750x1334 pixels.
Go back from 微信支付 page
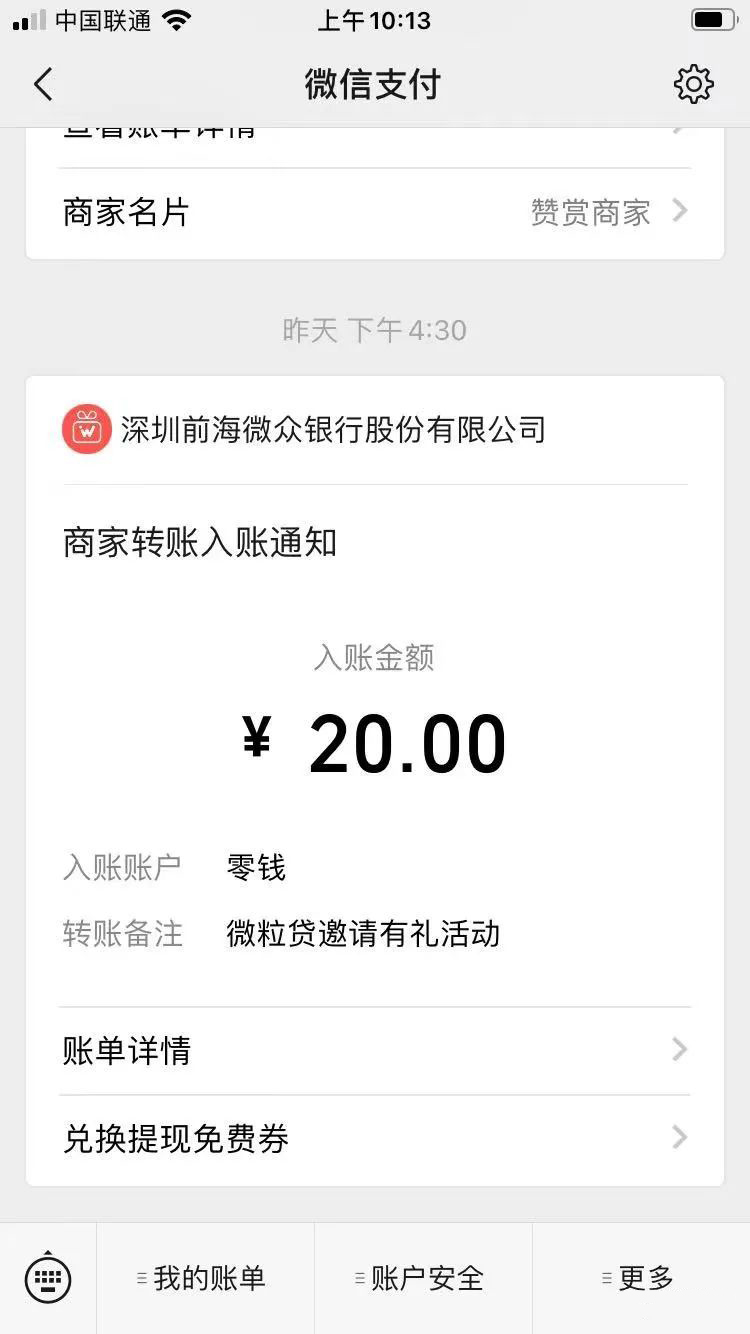tap(43, 85)
